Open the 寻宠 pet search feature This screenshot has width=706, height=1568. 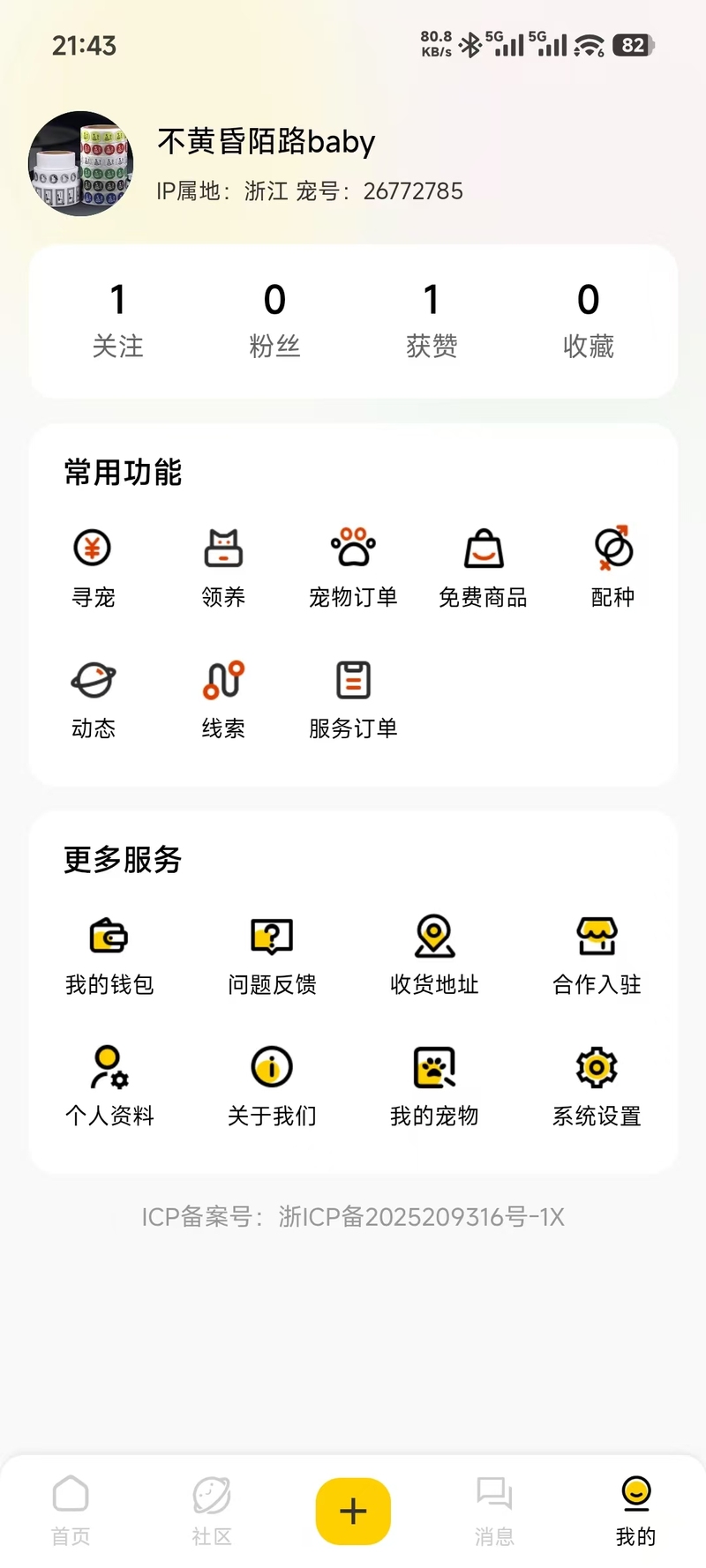click(93, 567)
